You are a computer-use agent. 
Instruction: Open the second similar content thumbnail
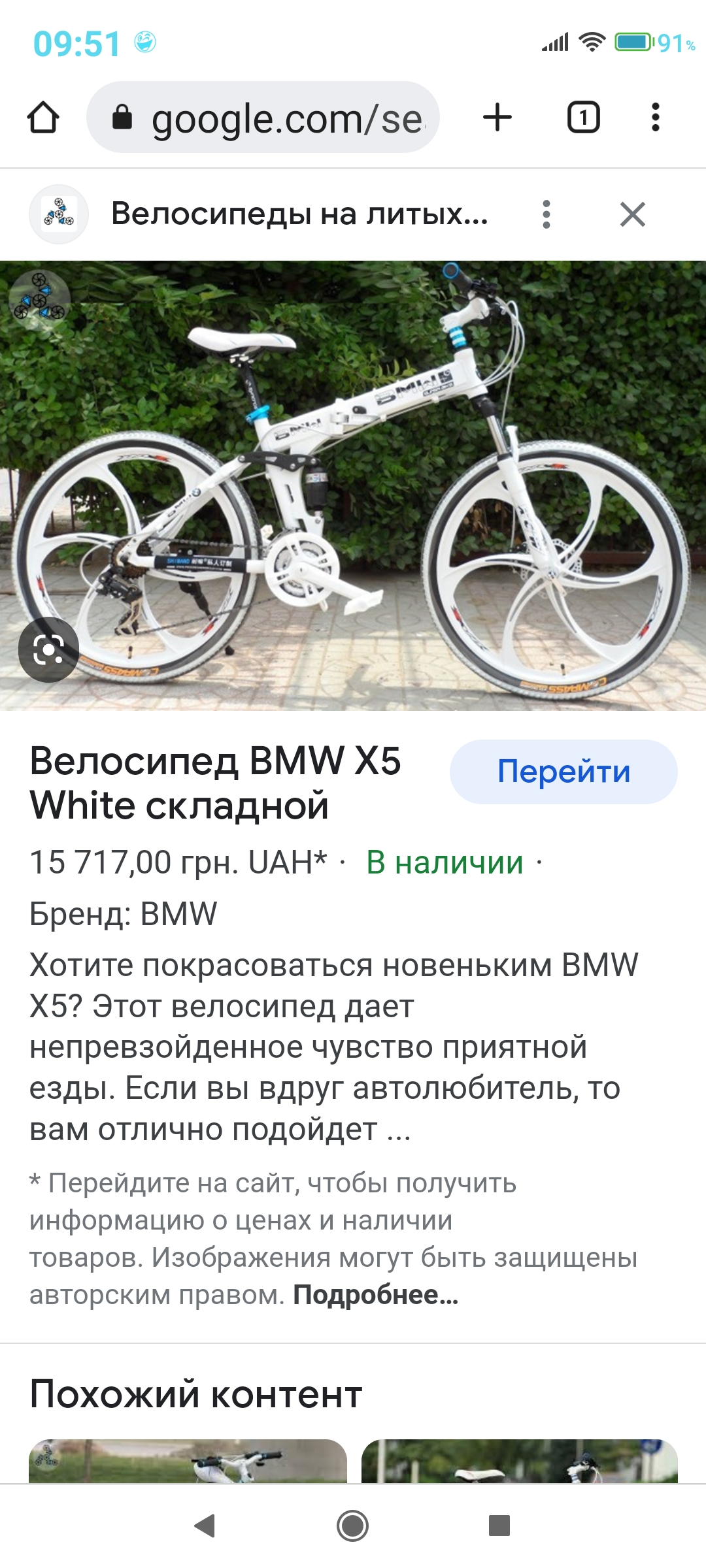(x=519, y=1461)
